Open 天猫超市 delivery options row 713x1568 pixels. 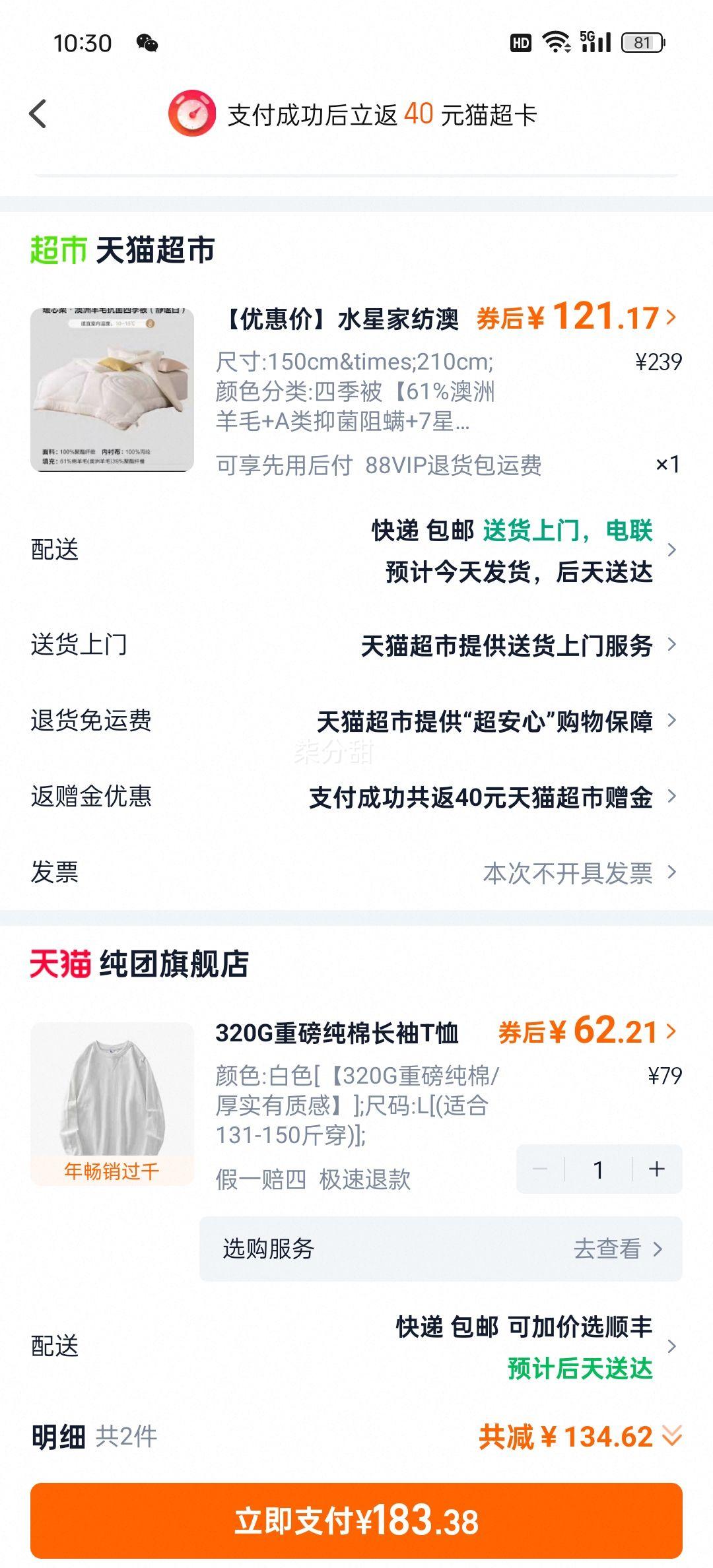pos(356,550)
